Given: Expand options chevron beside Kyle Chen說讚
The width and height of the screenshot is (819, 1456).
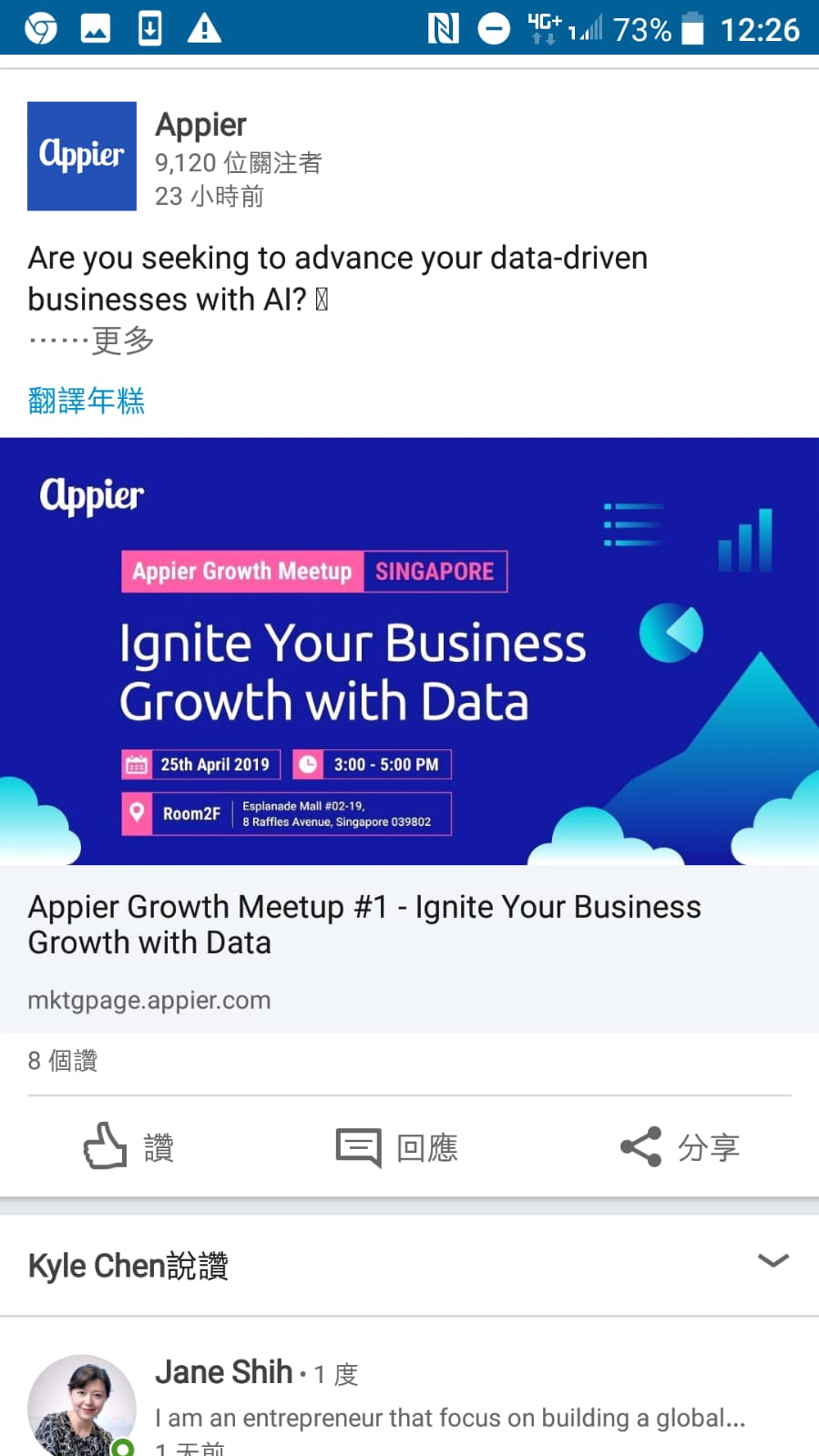Looking at the screenshot, I should pyautogui.click(x=773, y=1261).
